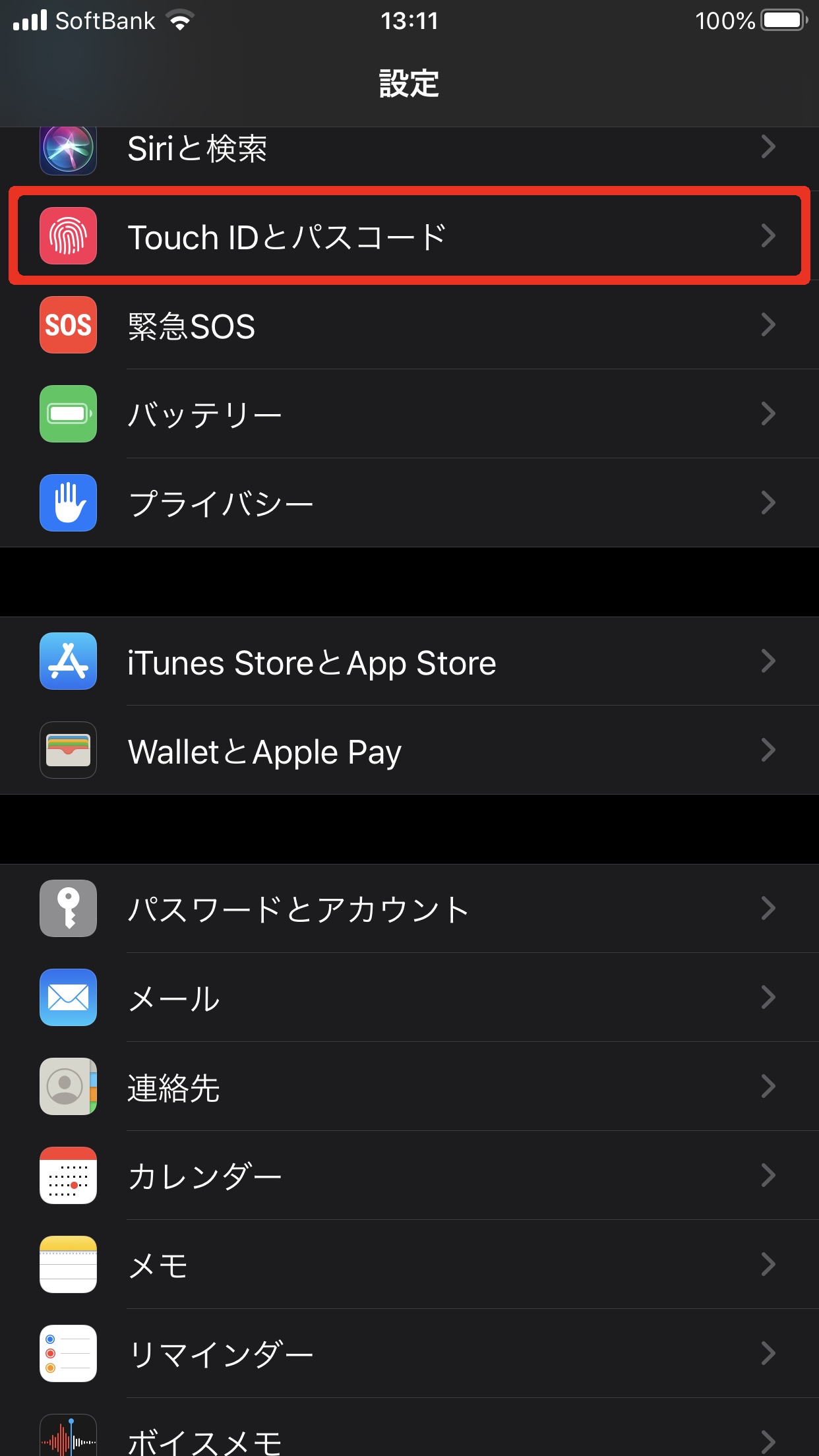Open カレンダー settings
The height and width of the screenshot is (1456, 819).
[409, 1176]
